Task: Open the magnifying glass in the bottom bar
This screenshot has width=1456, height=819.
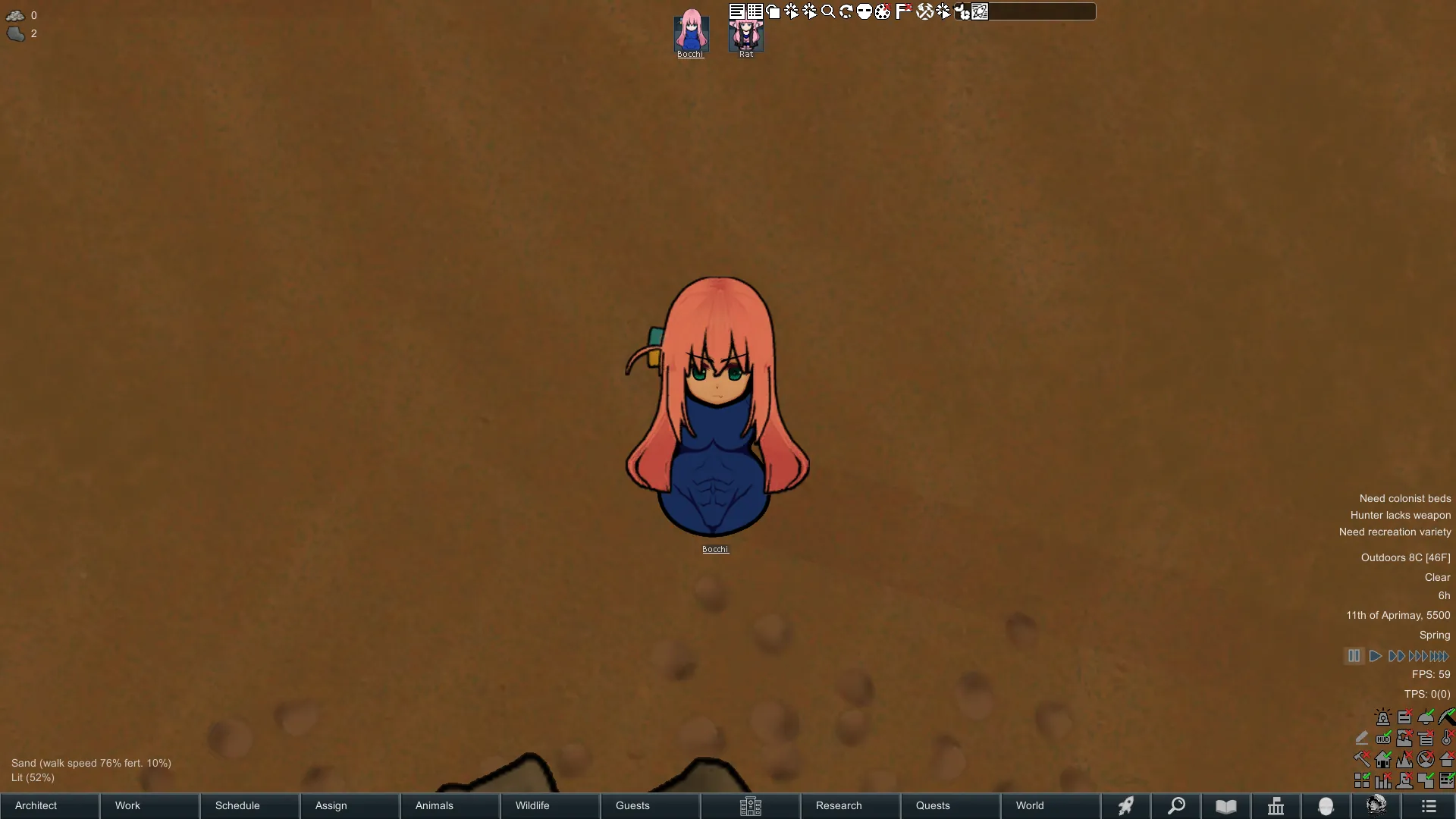Action: [x=1176, y=806]
